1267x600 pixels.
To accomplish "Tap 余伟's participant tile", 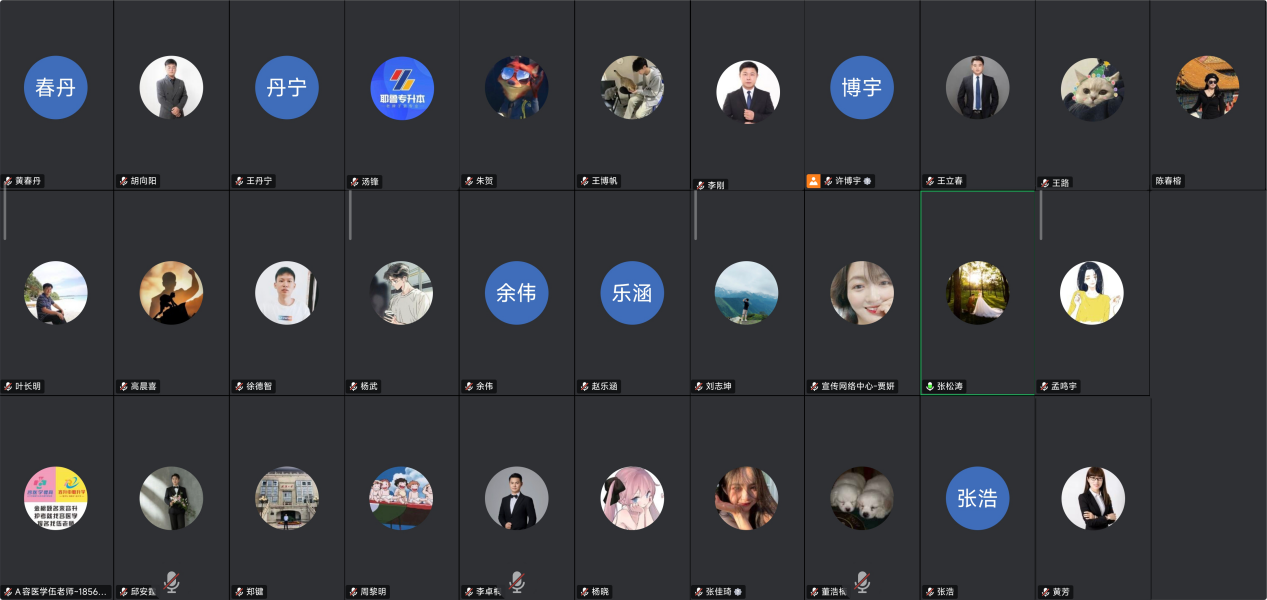I will [x=517, y=293].
